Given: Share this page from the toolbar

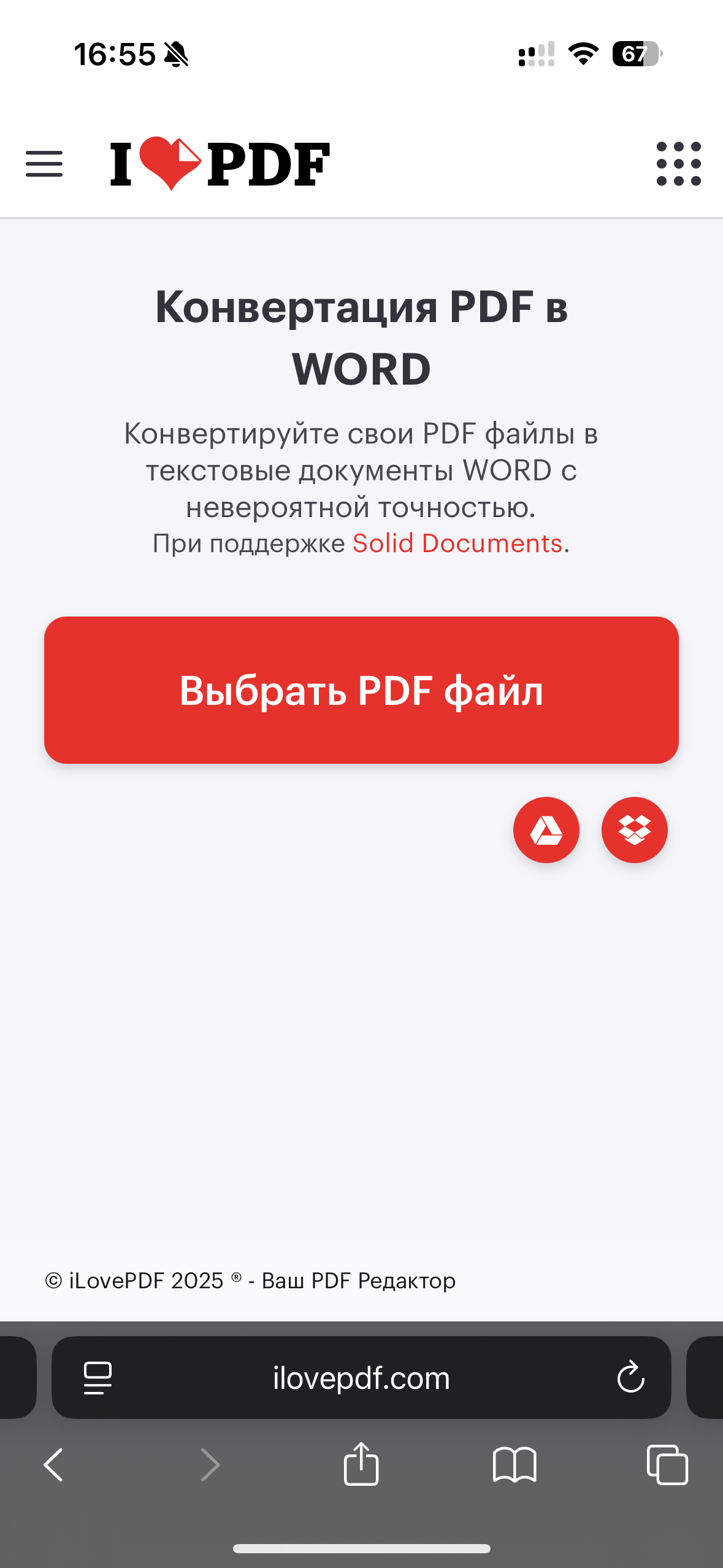Looking at the screenshot, I should tap(361, 1464).
